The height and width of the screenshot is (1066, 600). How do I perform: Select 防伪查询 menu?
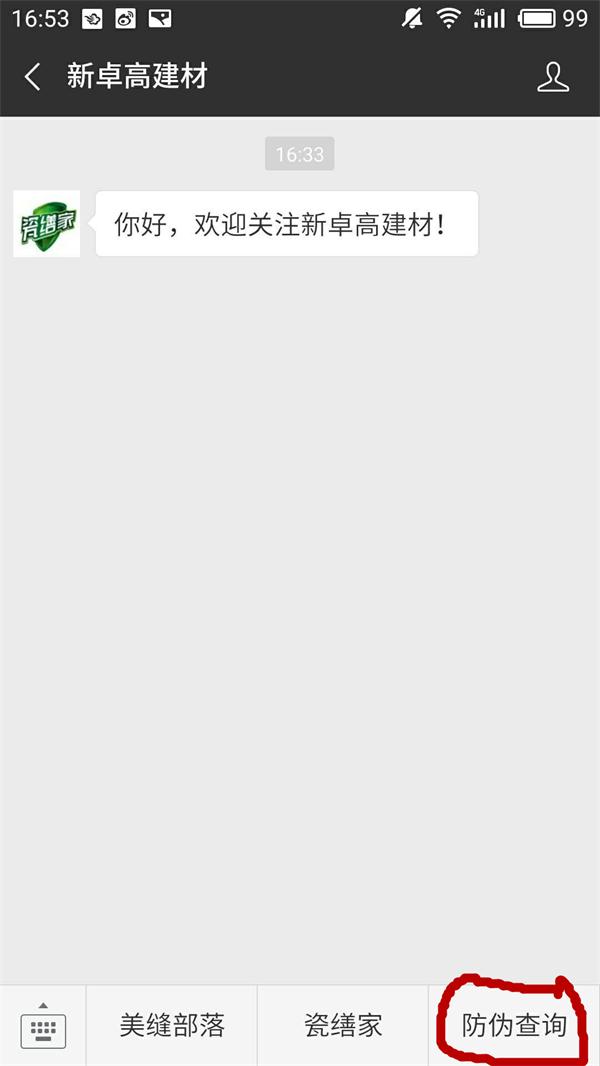pos(514,1025)
